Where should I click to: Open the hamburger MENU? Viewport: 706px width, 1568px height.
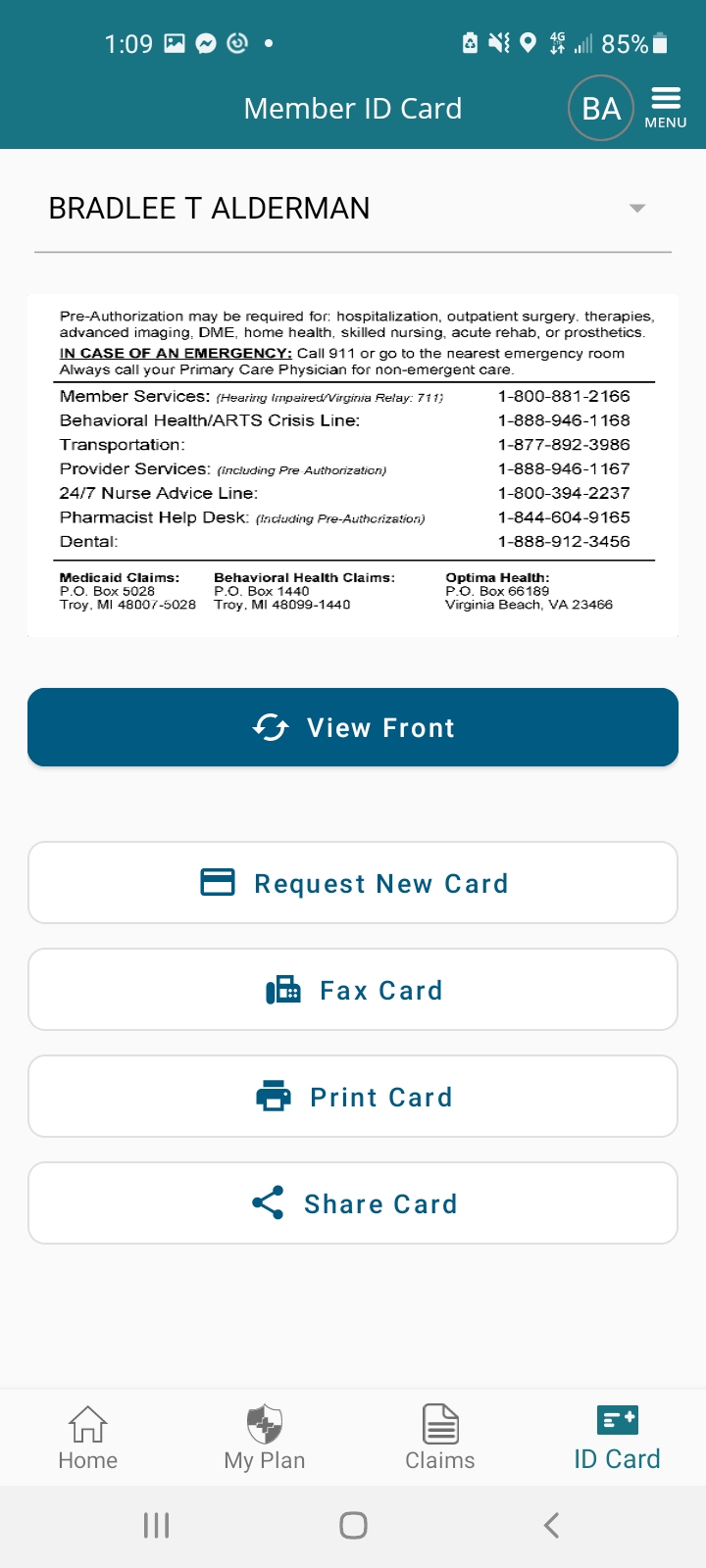666,108
